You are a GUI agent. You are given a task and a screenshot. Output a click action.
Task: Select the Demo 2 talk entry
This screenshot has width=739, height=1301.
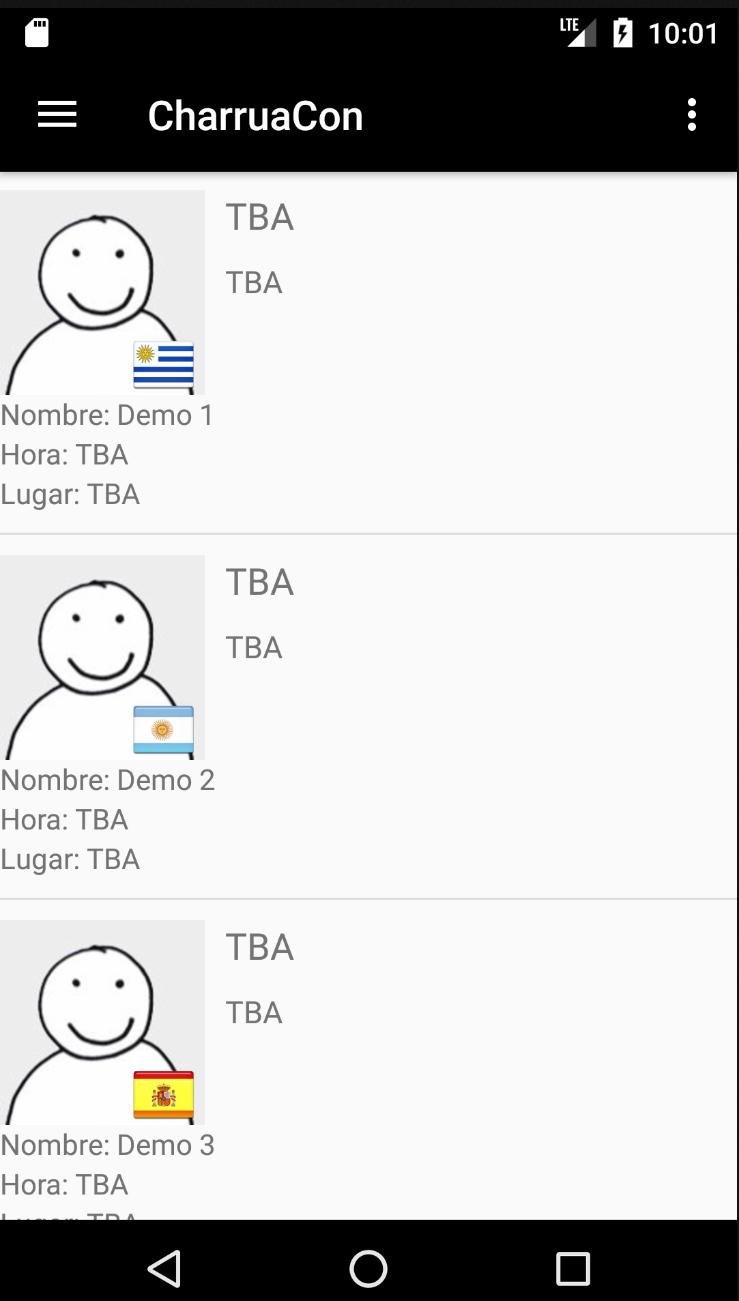click(x=369, y=716)
